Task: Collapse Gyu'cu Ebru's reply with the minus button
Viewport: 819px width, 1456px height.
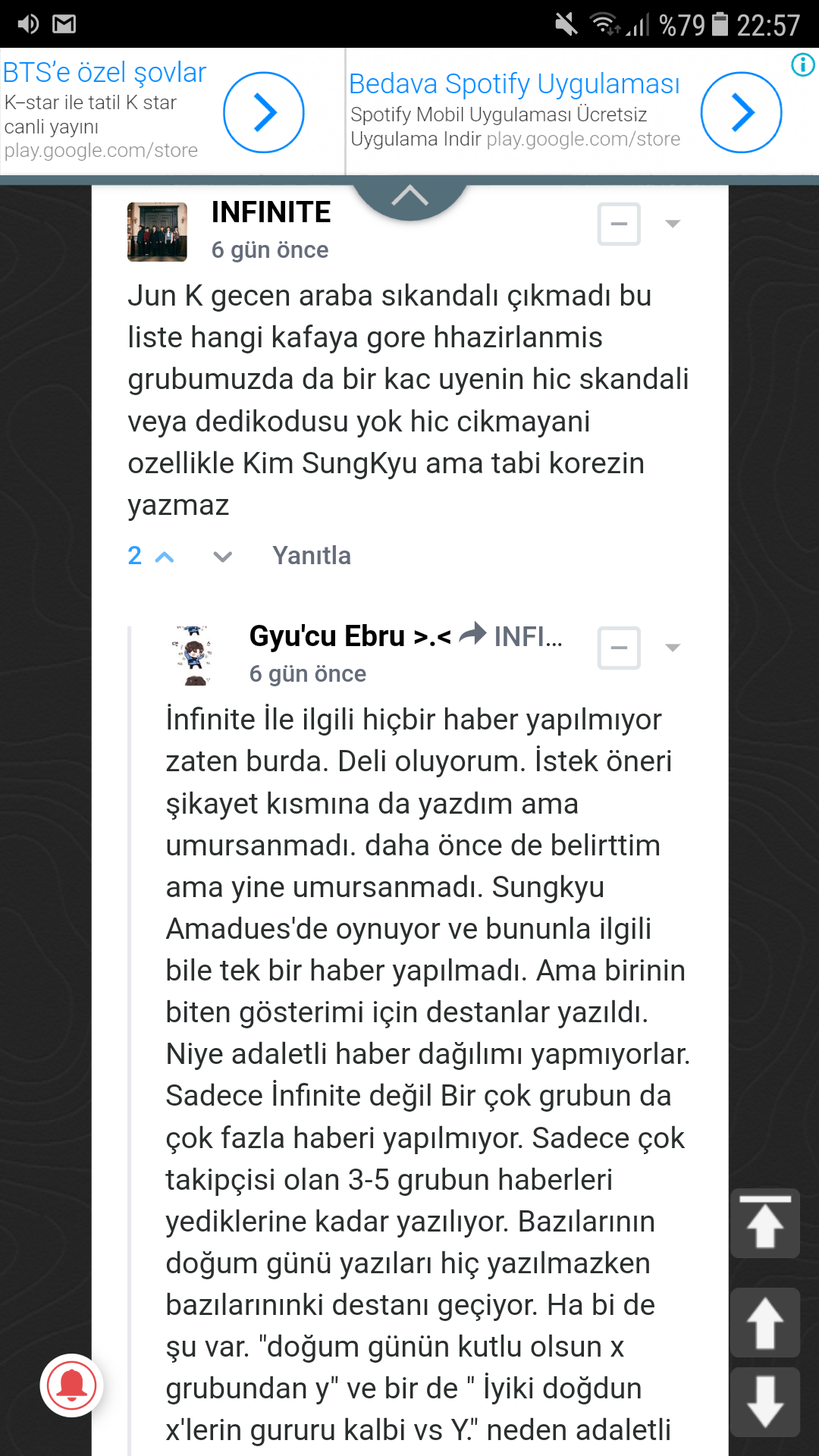Action: [x=619, y=648]
